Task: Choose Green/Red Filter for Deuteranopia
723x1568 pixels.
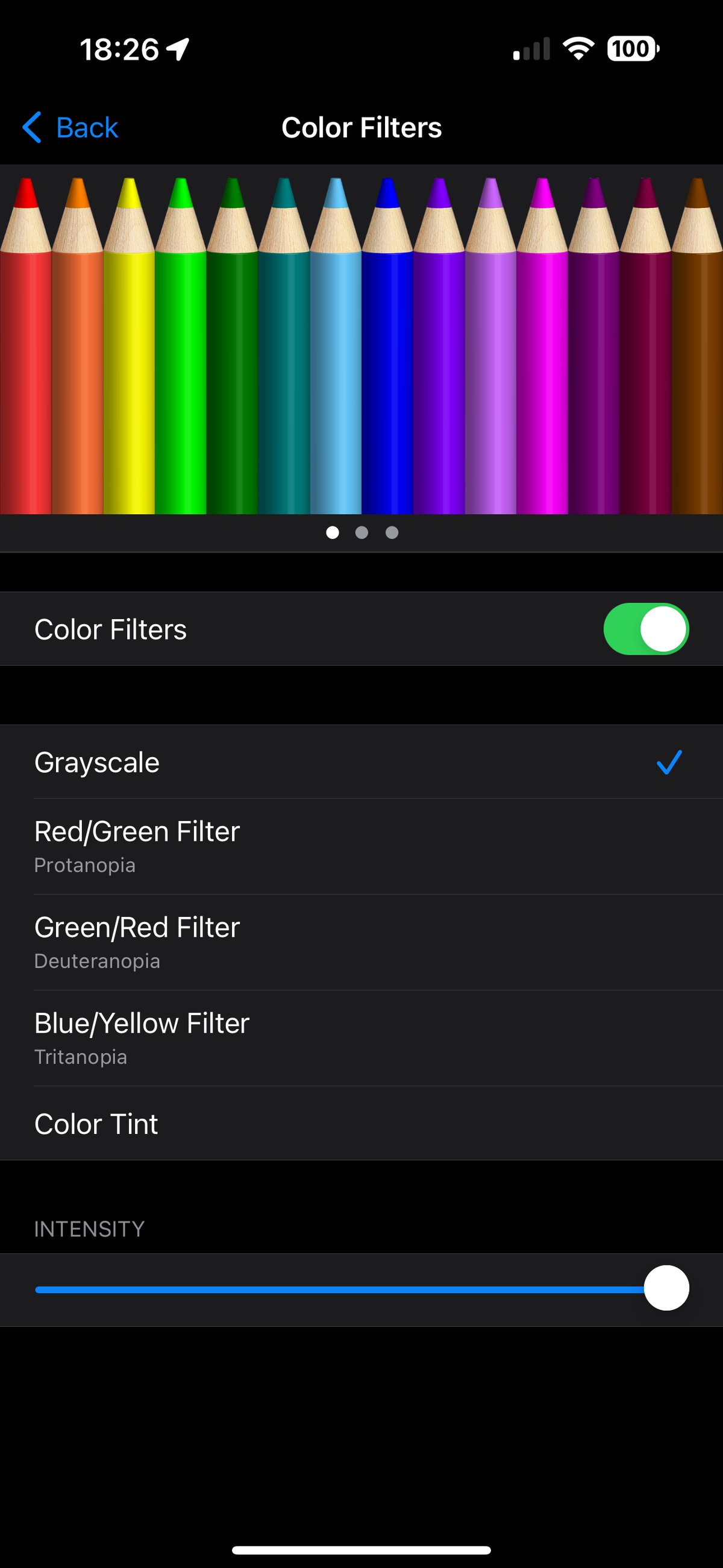Action: [x=361, y=942]
